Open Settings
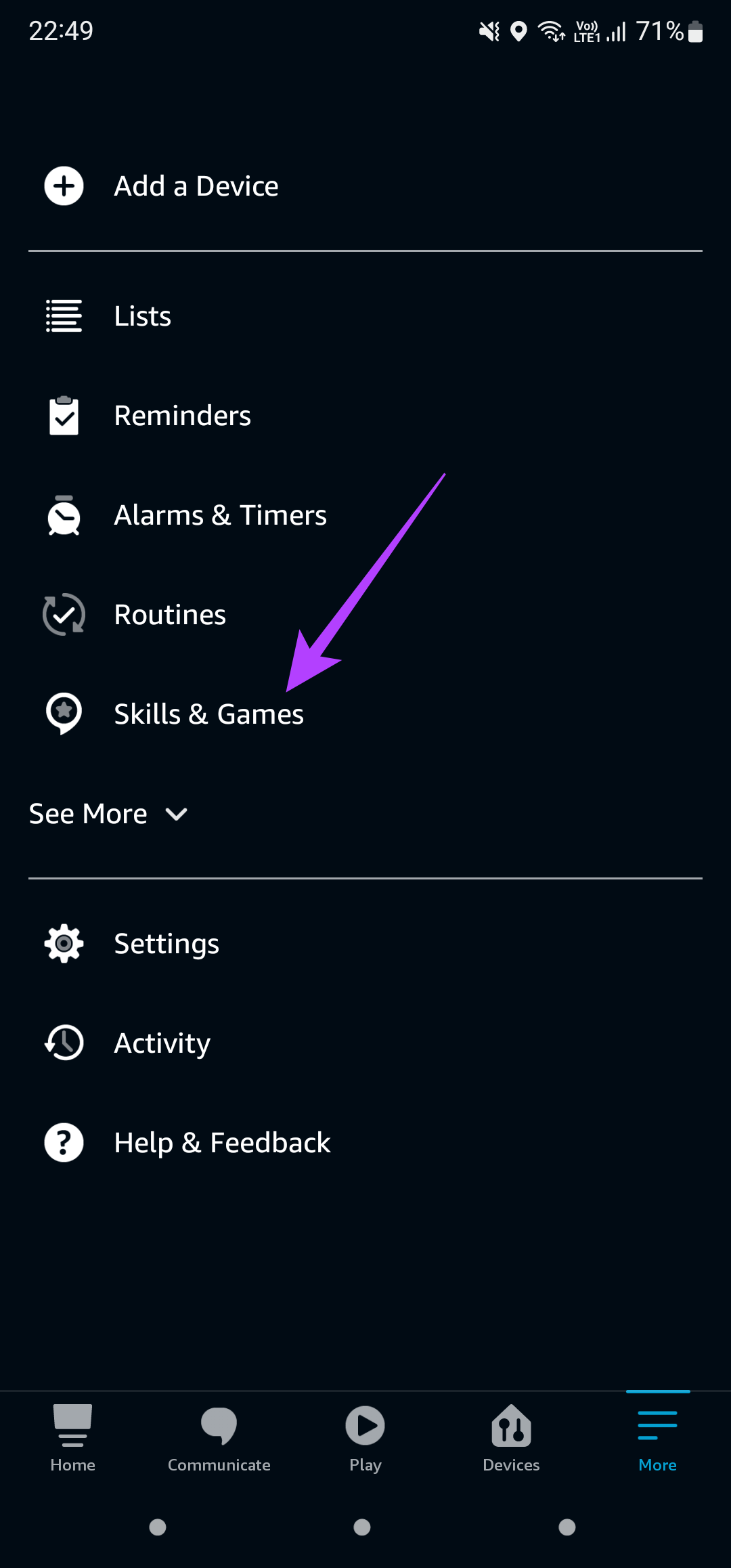This screenshot has width=731, height=1568. 365,944
